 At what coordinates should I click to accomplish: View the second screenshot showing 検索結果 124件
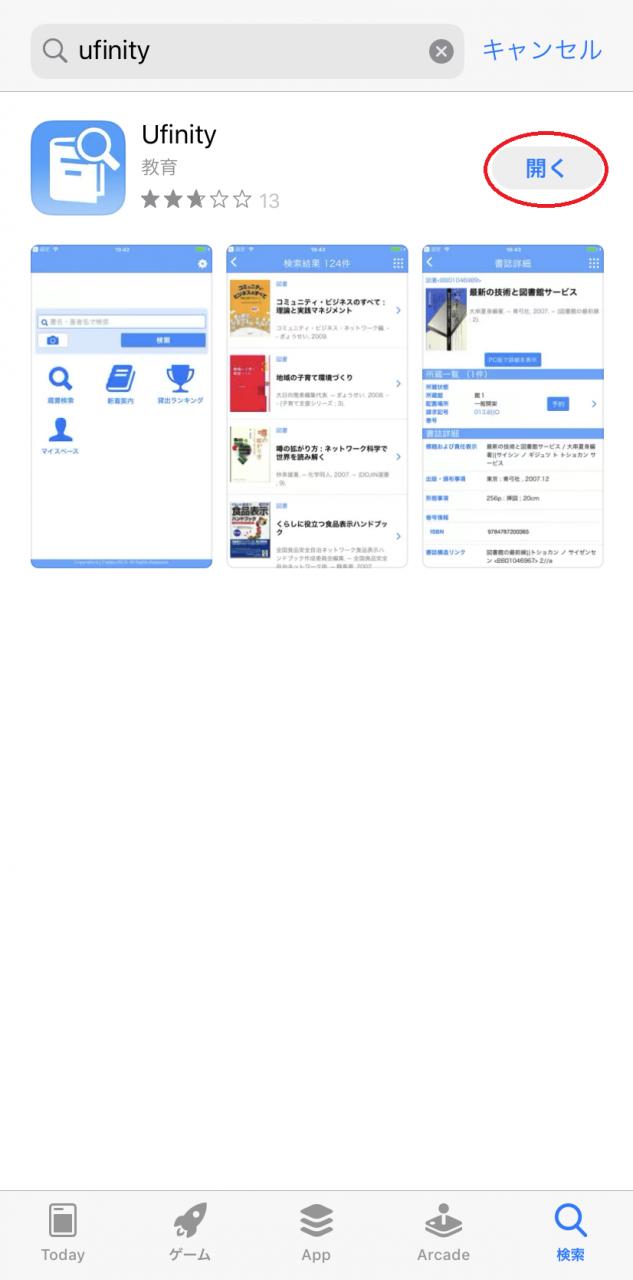click(317, 405)
